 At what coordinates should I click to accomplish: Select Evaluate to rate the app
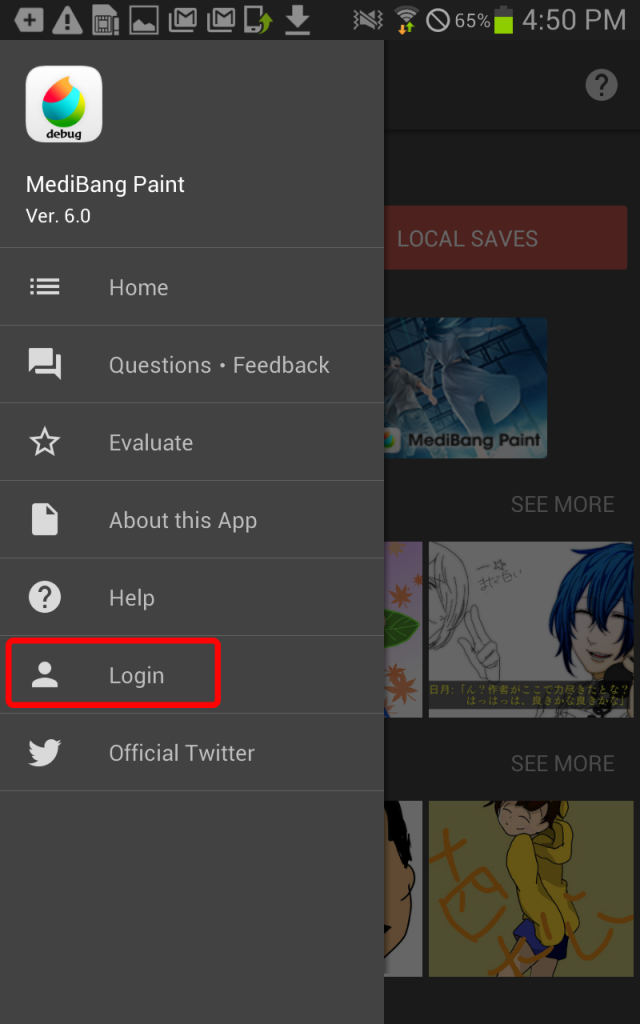click(191, 442)
